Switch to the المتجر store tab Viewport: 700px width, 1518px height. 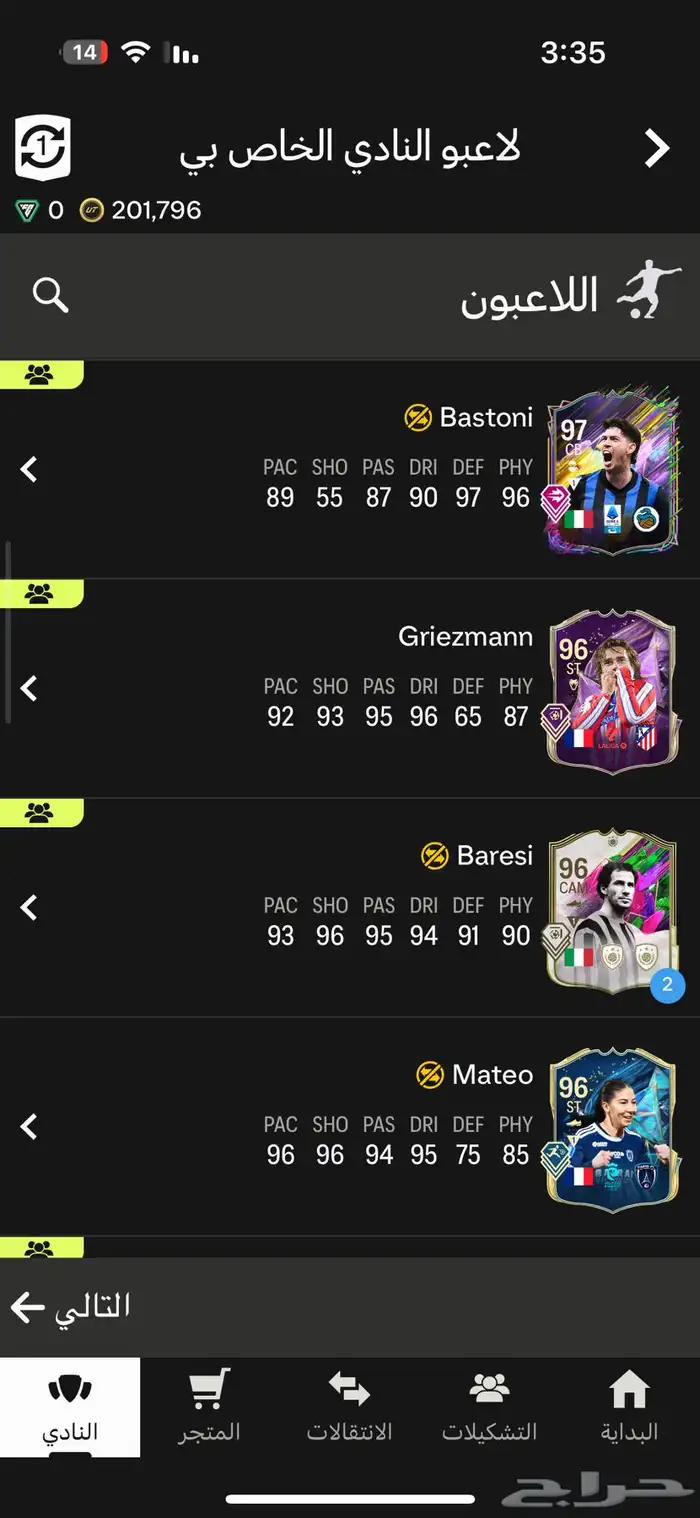(x=210, y=1406)
